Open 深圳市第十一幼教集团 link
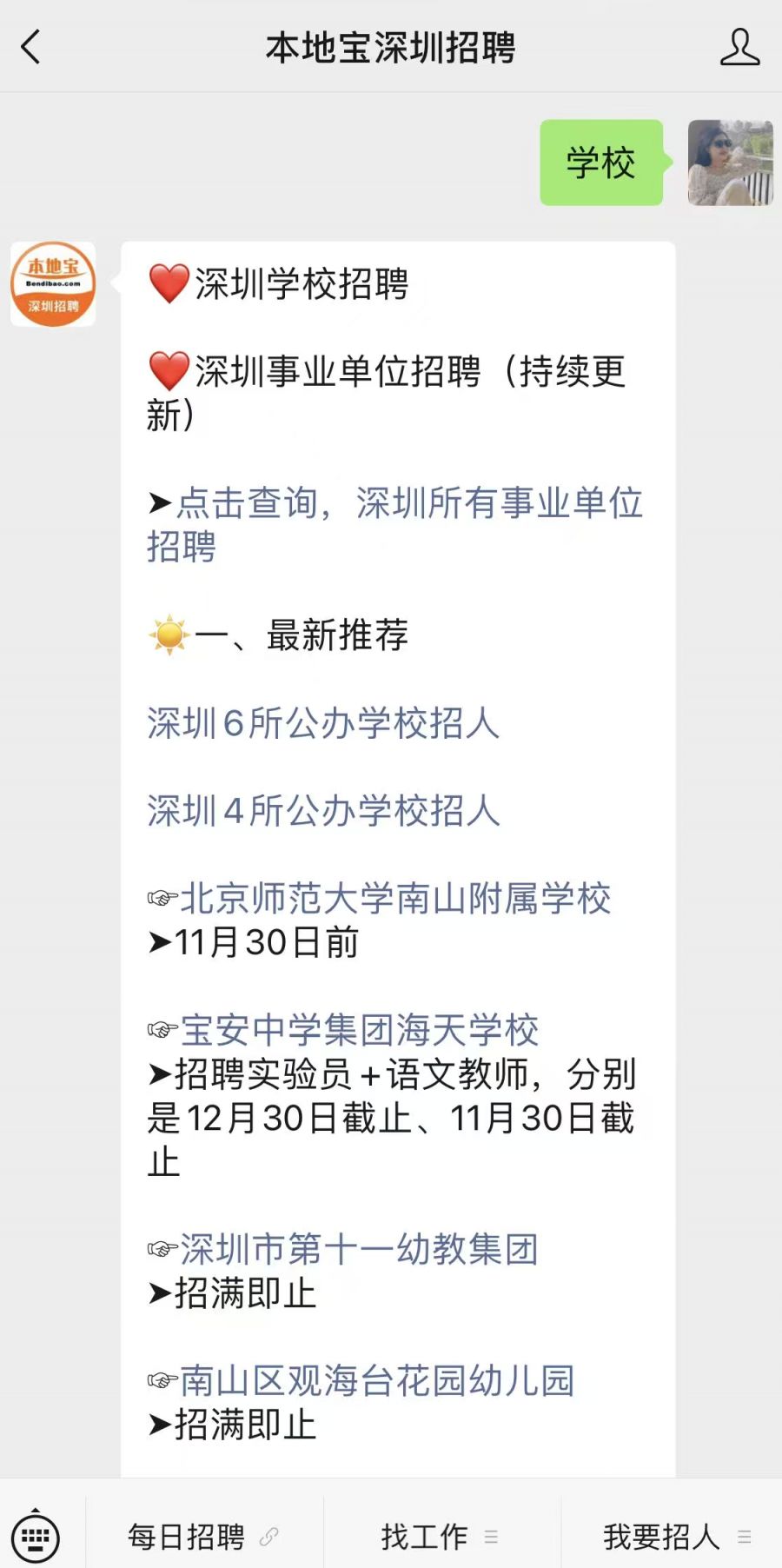The height and width of the screenshot is (1568, 782). point(360,1249)
